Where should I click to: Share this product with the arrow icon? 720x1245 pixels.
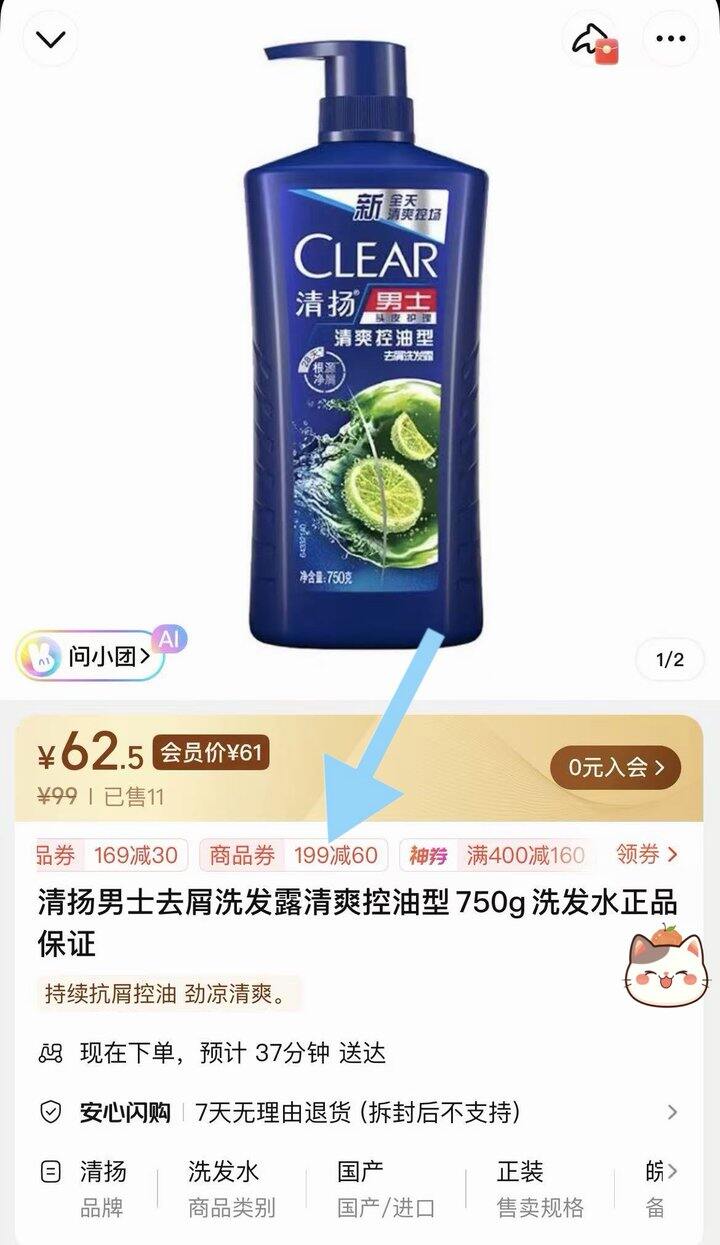click(596, 40)
